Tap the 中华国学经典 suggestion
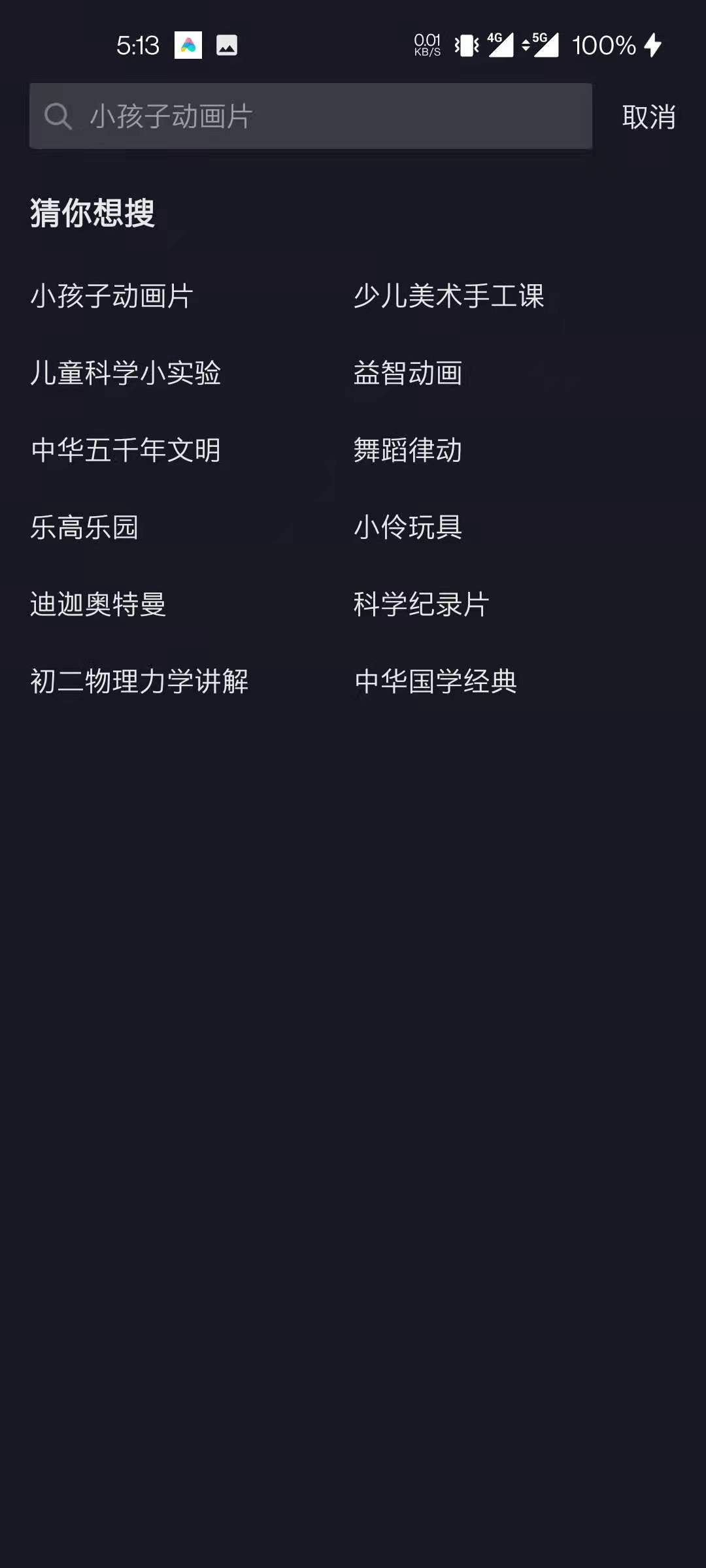Screen dimensions: 706x1568 click(435, 681)
